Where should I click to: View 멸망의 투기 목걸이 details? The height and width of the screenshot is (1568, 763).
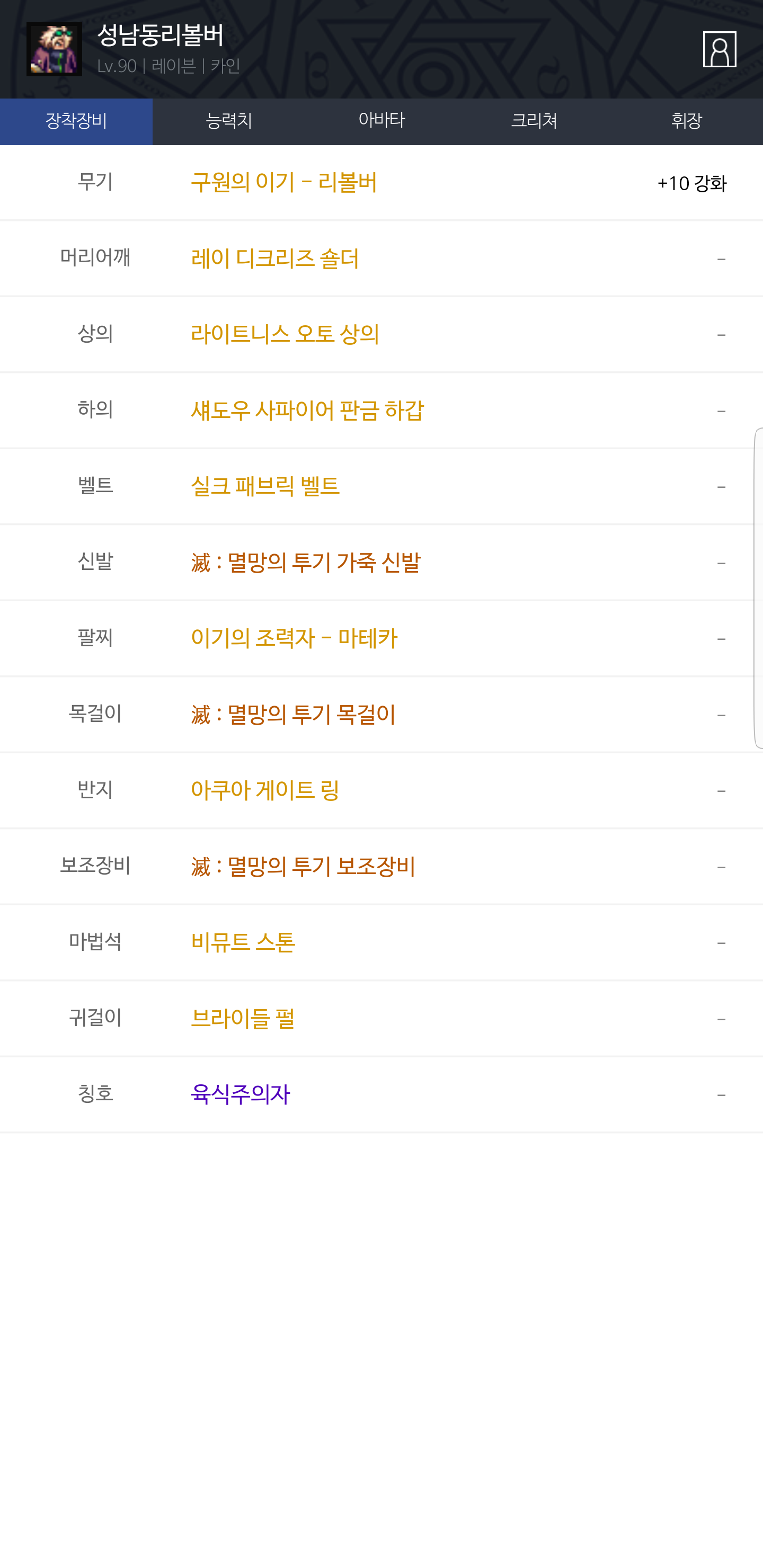click(x=294, y=714)
